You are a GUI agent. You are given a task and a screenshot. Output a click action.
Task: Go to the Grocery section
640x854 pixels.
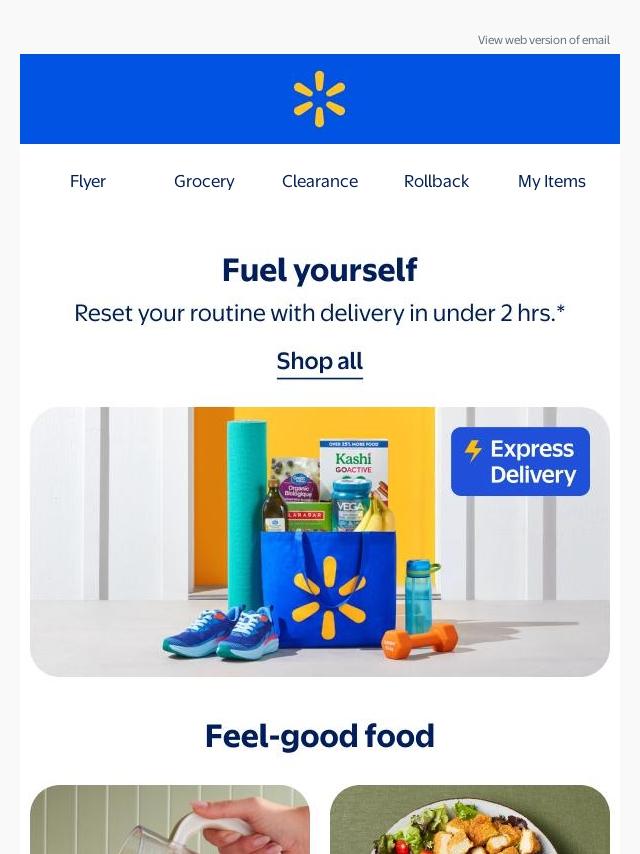tap(204, 181)
